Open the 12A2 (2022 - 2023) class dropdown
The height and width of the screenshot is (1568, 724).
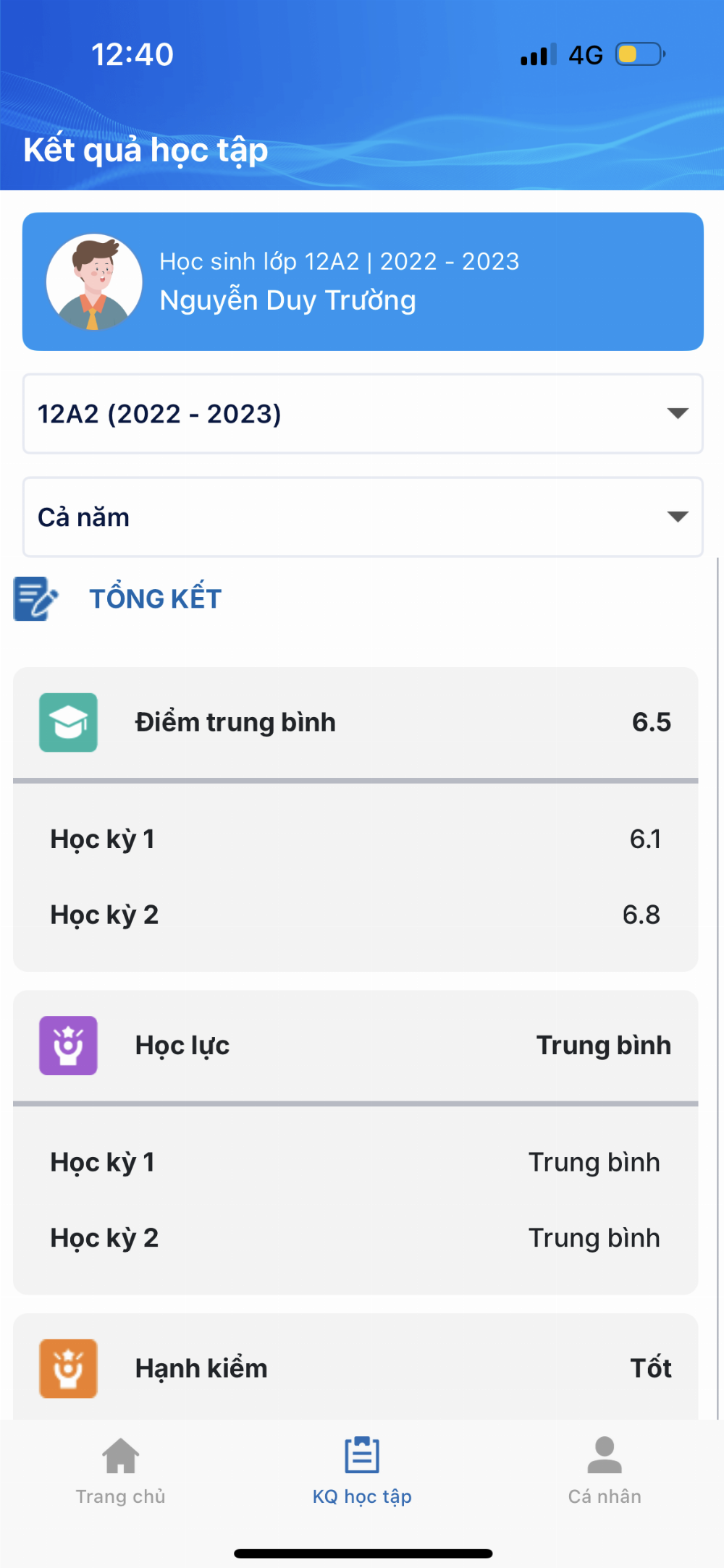tap(363, 414)
